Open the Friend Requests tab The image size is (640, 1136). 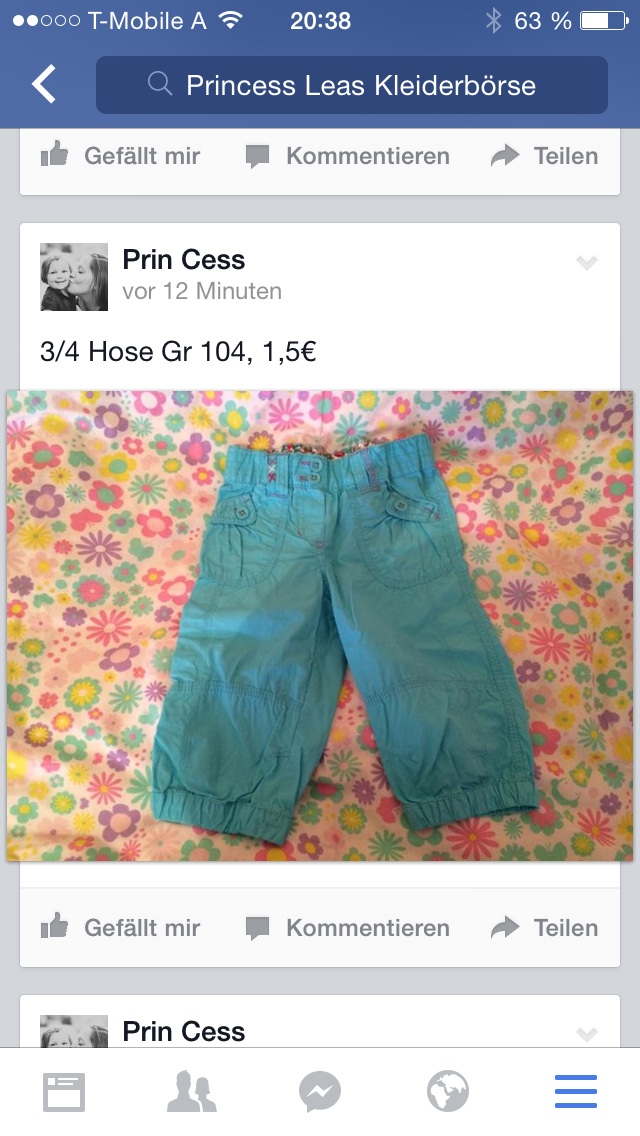(192, 1092)
